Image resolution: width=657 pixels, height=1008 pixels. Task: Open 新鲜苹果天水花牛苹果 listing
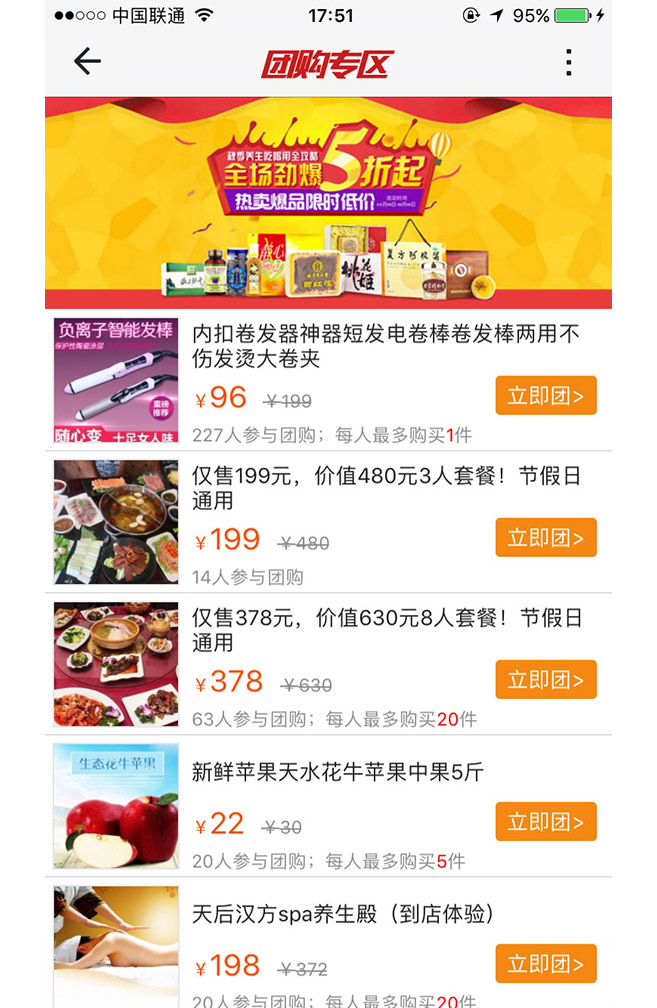pyautogui.click(x=338, y=772)
